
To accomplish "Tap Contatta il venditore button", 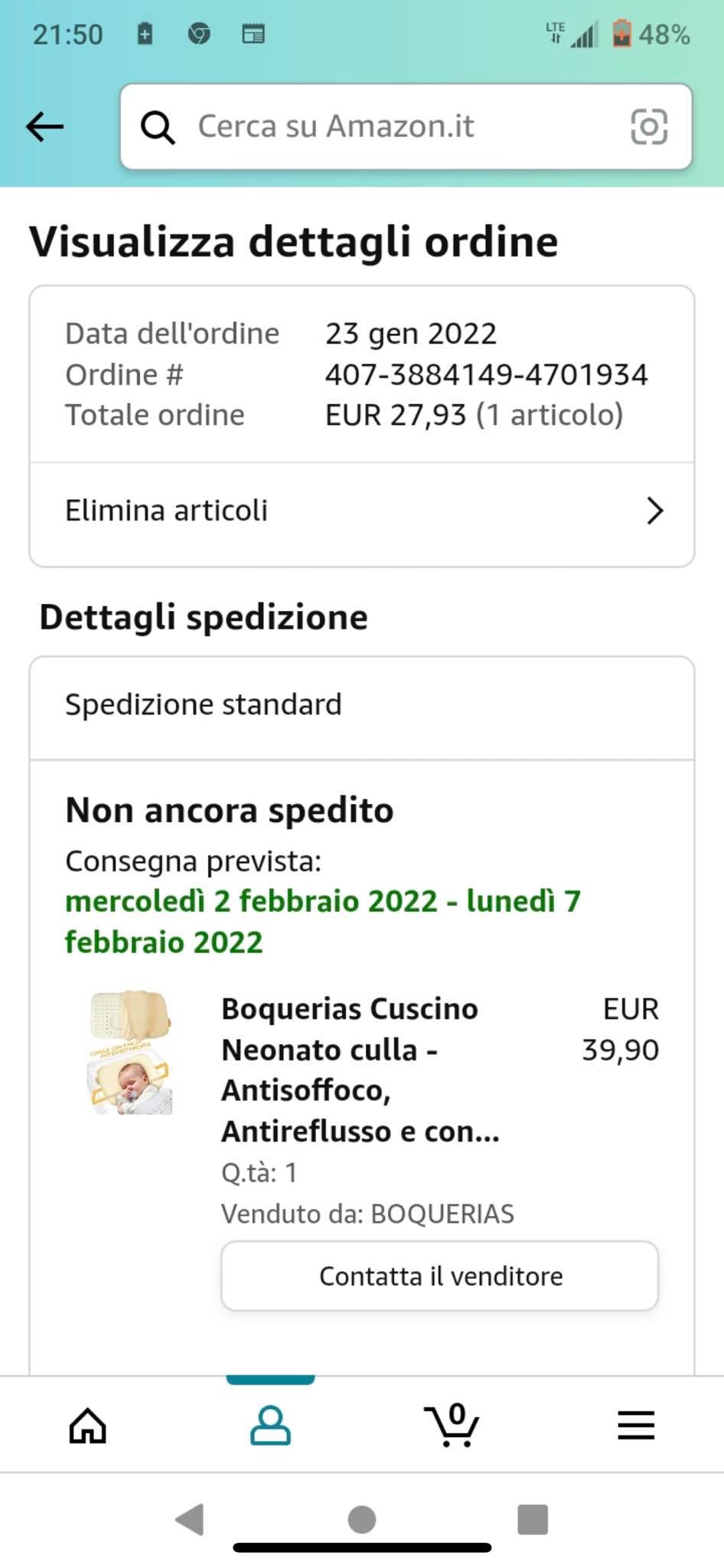I will 439,1276.
